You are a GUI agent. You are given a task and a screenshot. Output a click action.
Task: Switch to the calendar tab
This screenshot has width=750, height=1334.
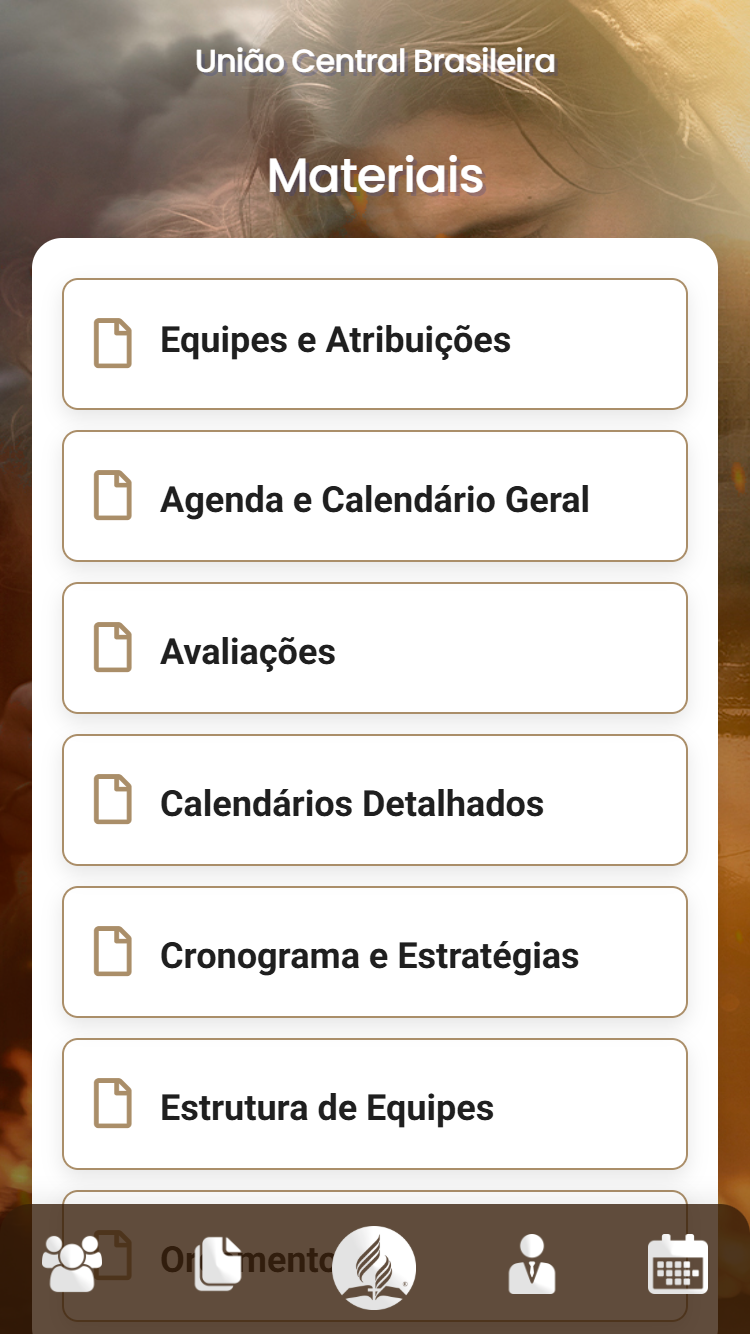point(678,1264)
